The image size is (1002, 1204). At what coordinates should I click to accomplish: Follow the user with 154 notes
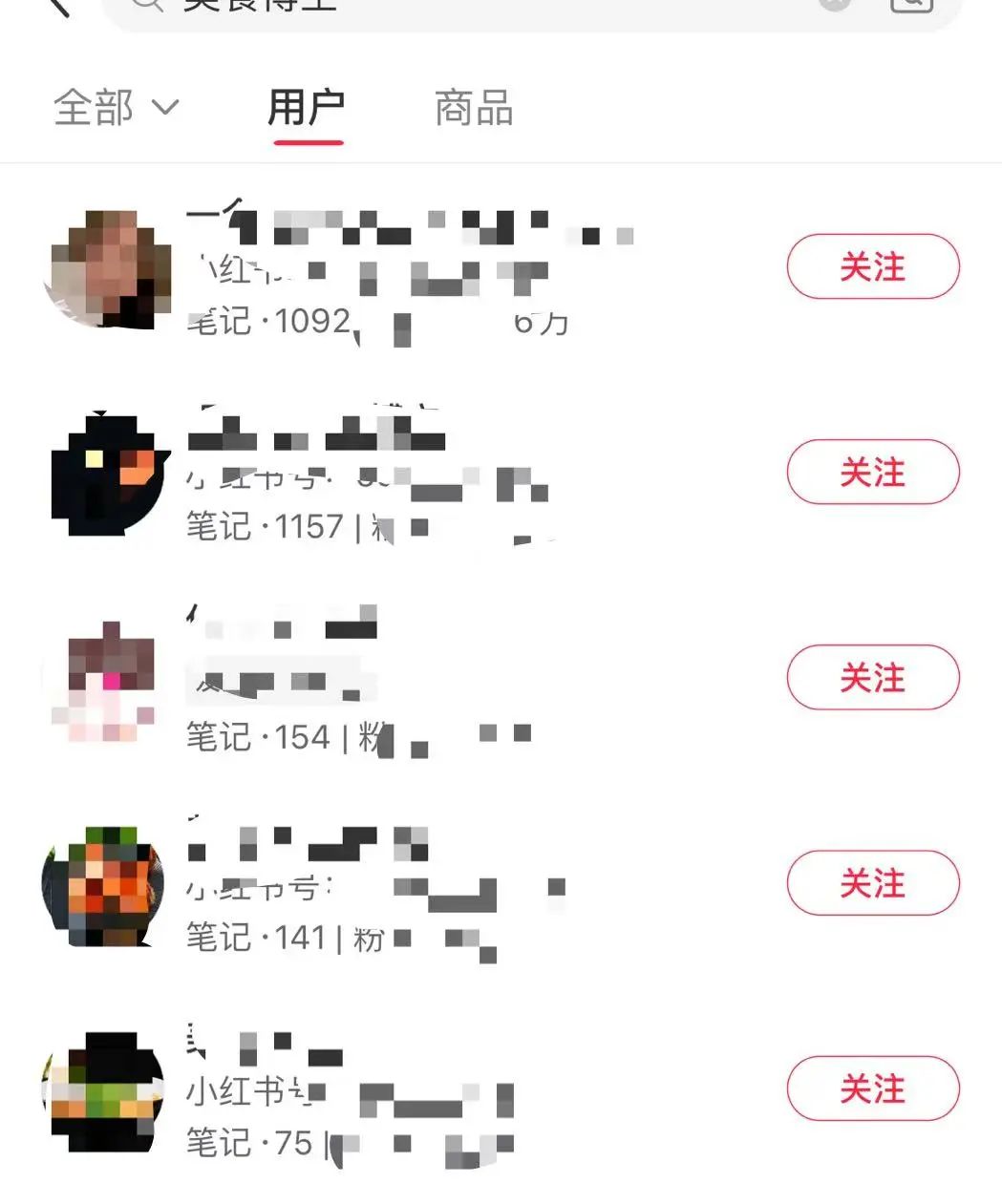[x=872, y=677]
